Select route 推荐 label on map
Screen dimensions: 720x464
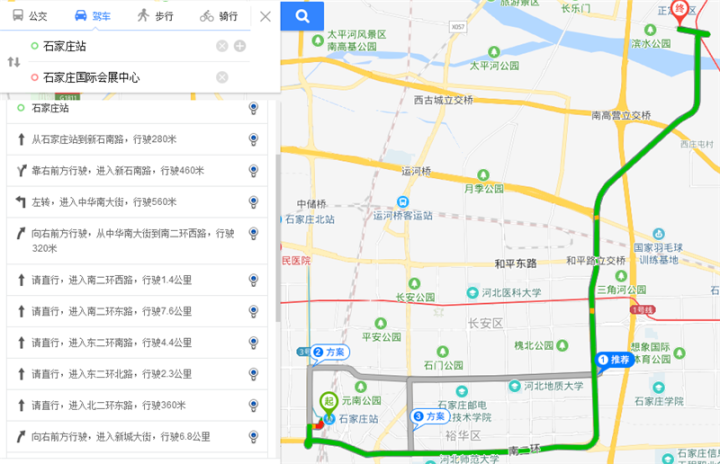point(615,359)
